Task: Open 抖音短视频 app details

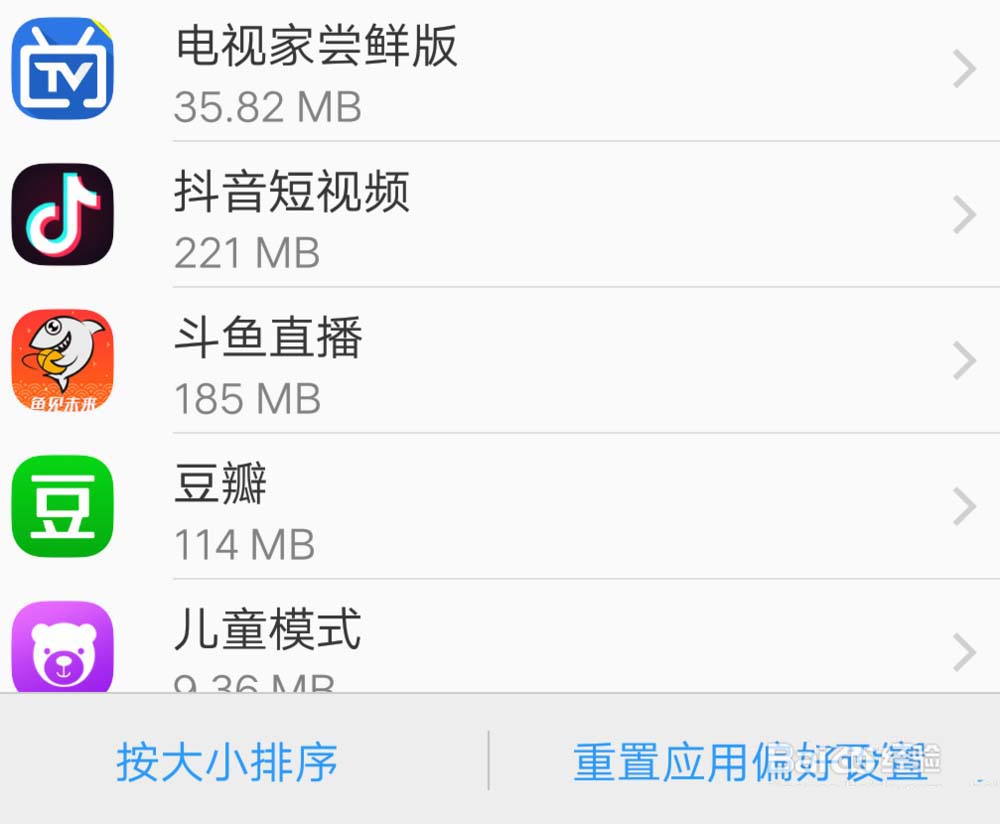Action: click(x=500, y=216)
